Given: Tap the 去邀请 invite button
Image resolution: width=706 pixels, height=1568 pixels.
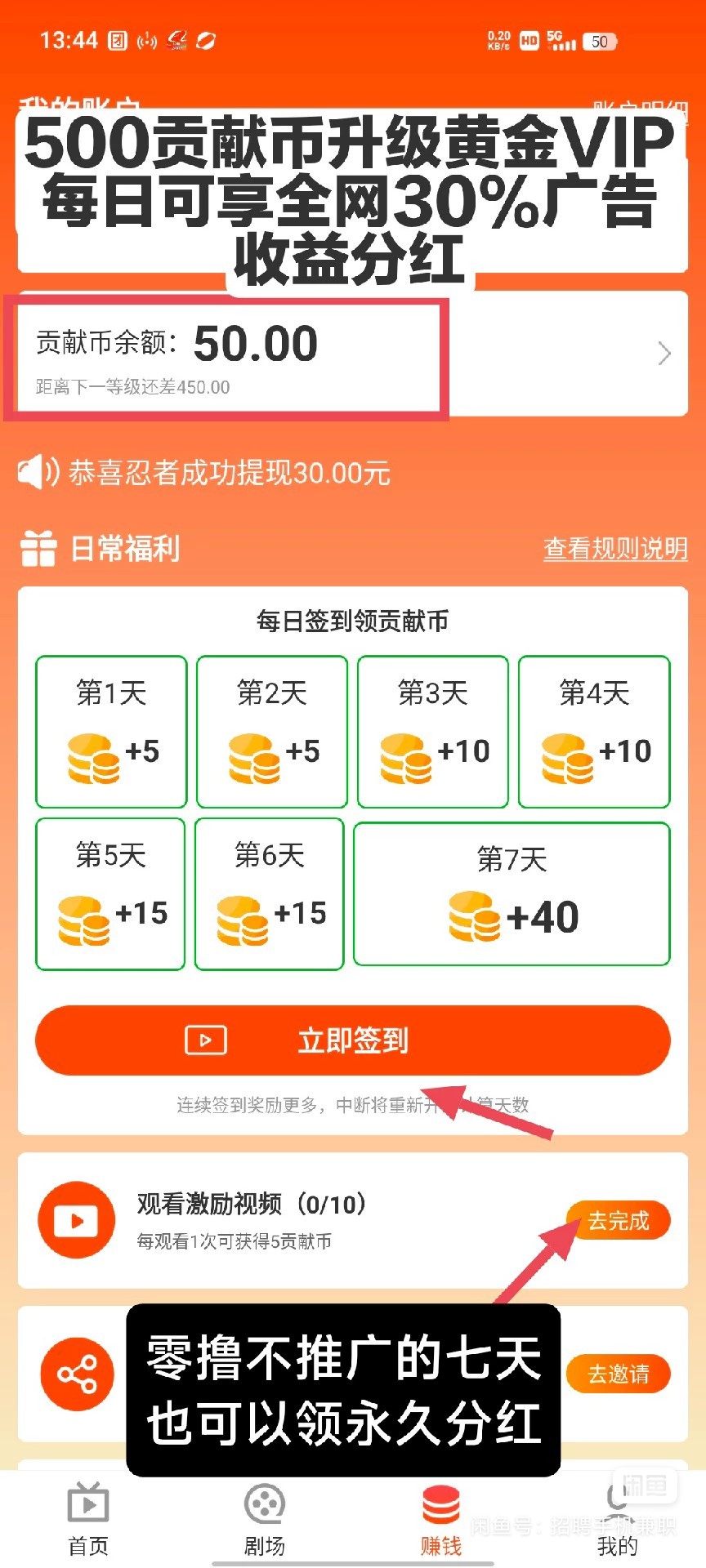Looking at the screenshot, I should click(x=619, y=1374).
